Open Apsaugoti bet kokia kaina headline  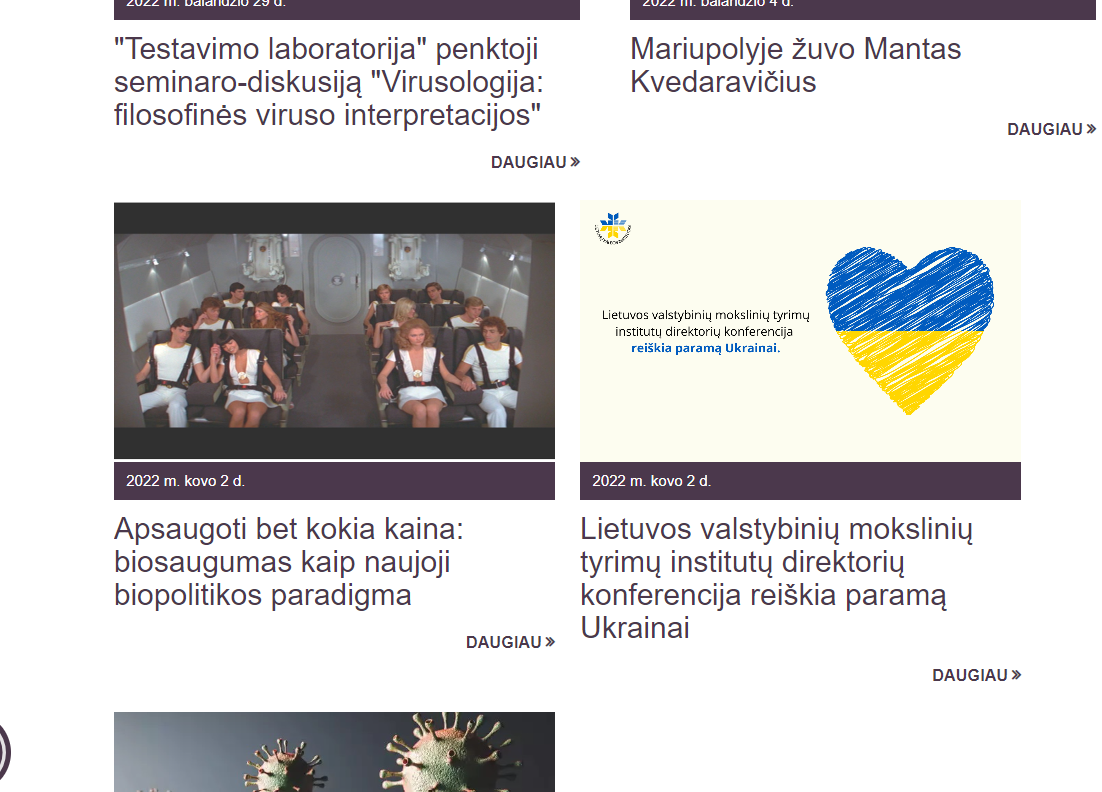[x=288, y=561]
